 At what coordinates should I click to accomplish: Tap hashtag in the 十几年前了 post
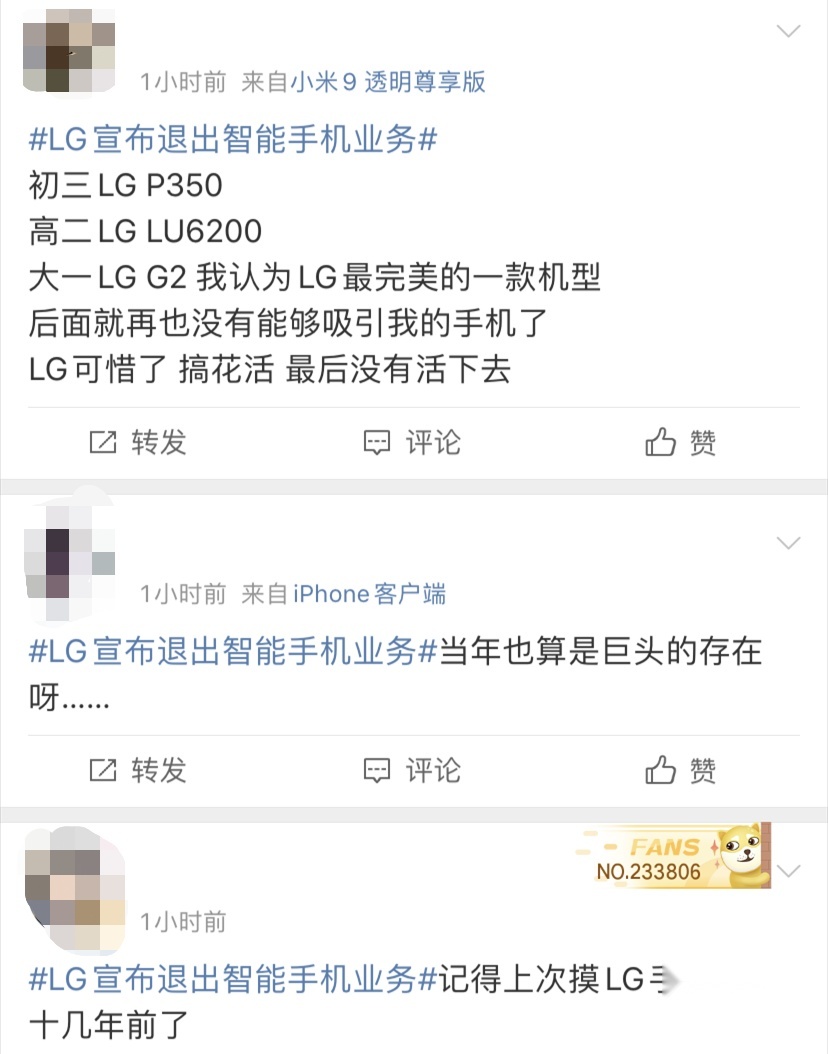click(x=233, y=979)
